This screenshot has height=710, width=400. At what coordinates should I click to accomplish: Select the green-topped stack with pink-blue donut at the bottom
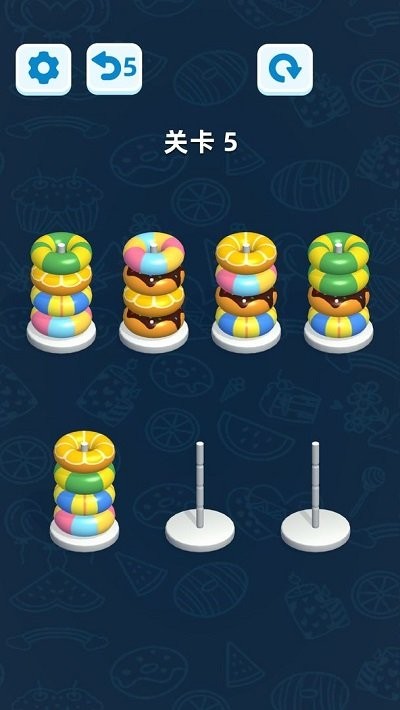pos(61,292)
